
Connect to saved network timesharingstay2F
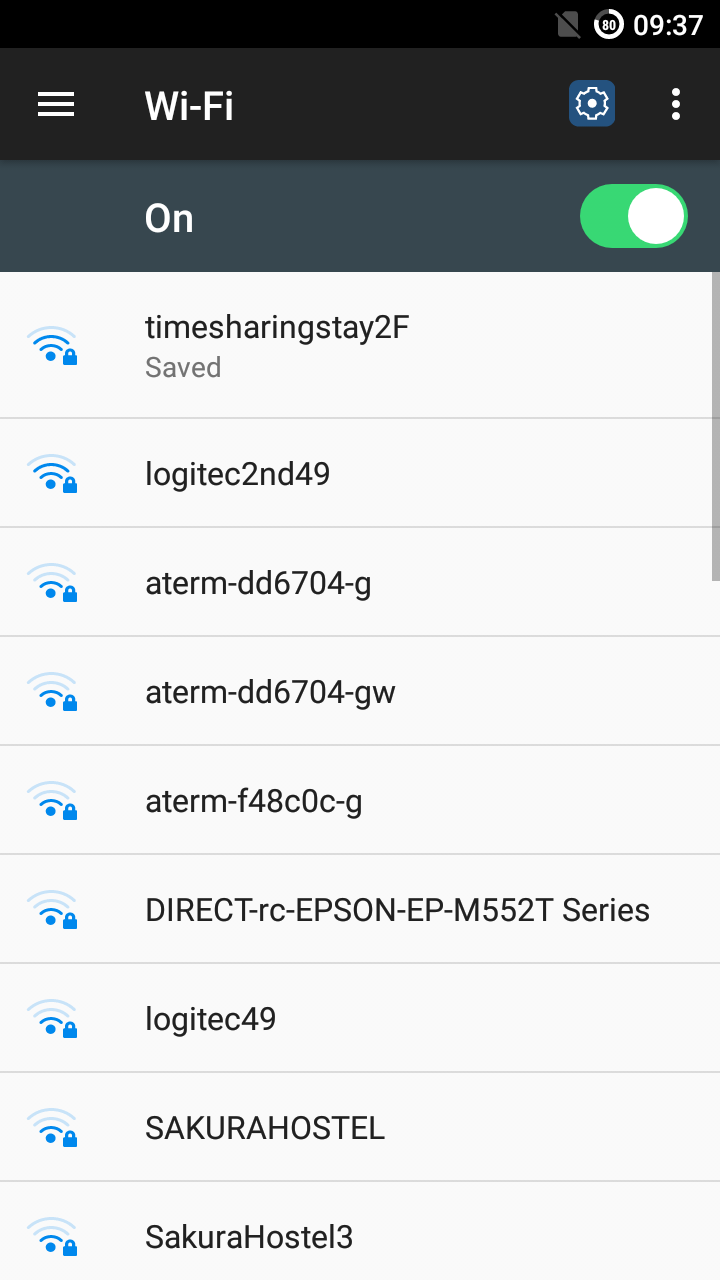(x=360, y=345)
